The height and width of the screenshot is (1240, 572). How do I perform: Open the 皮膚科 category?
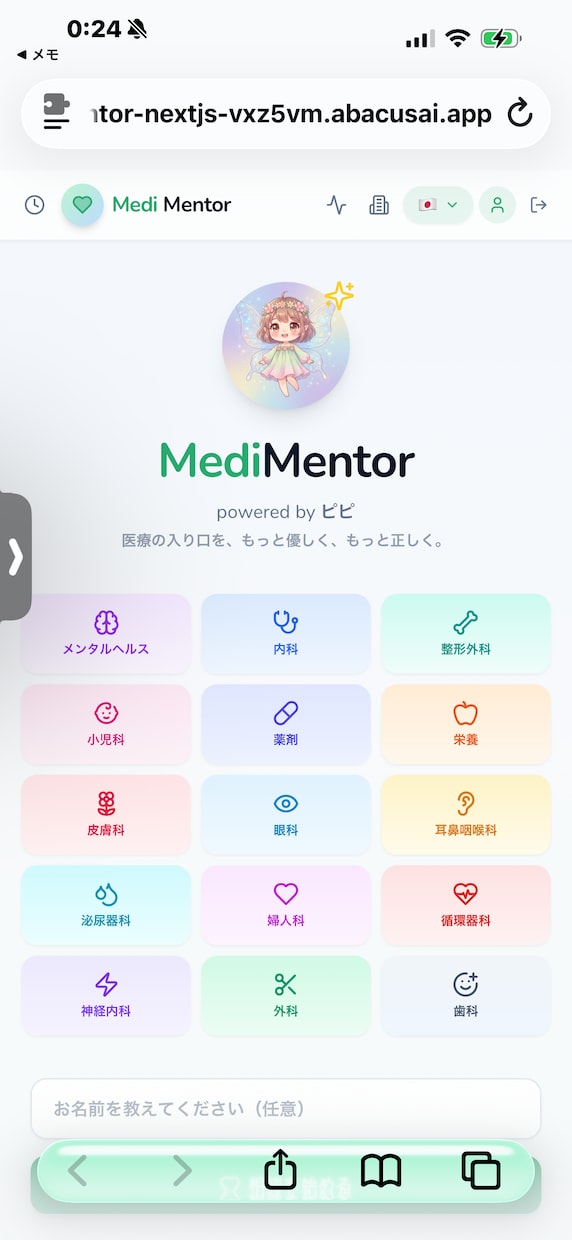[106, 814]
